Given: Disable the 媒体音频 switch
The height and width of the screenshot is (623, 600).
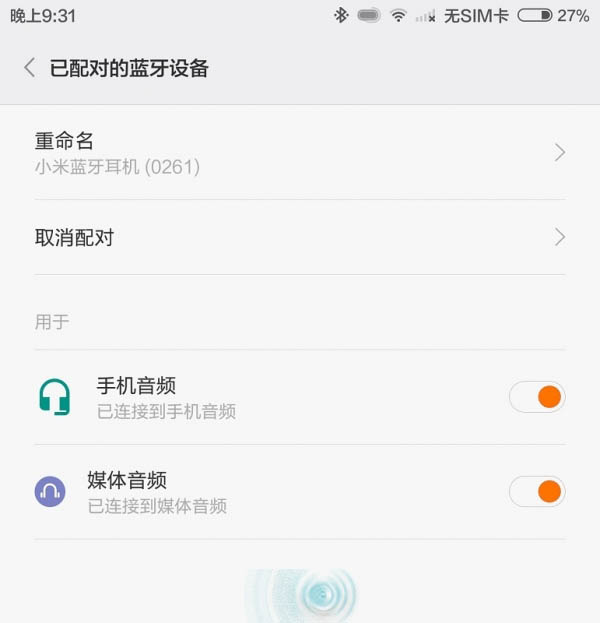Looking at the screenshot, I should point(537,491).
